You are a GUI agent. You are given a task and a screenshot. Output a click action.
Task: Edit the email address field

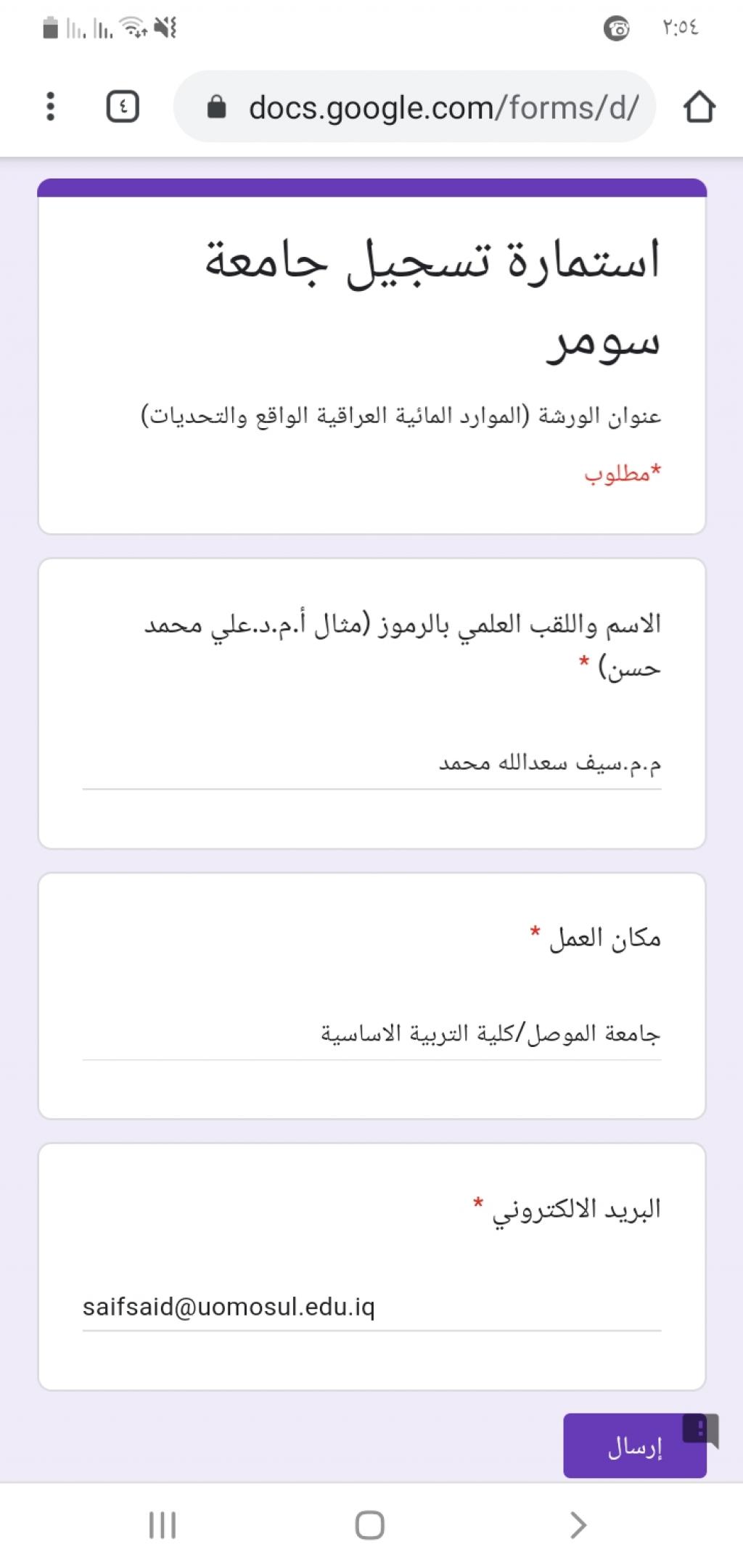point(371,1308)
